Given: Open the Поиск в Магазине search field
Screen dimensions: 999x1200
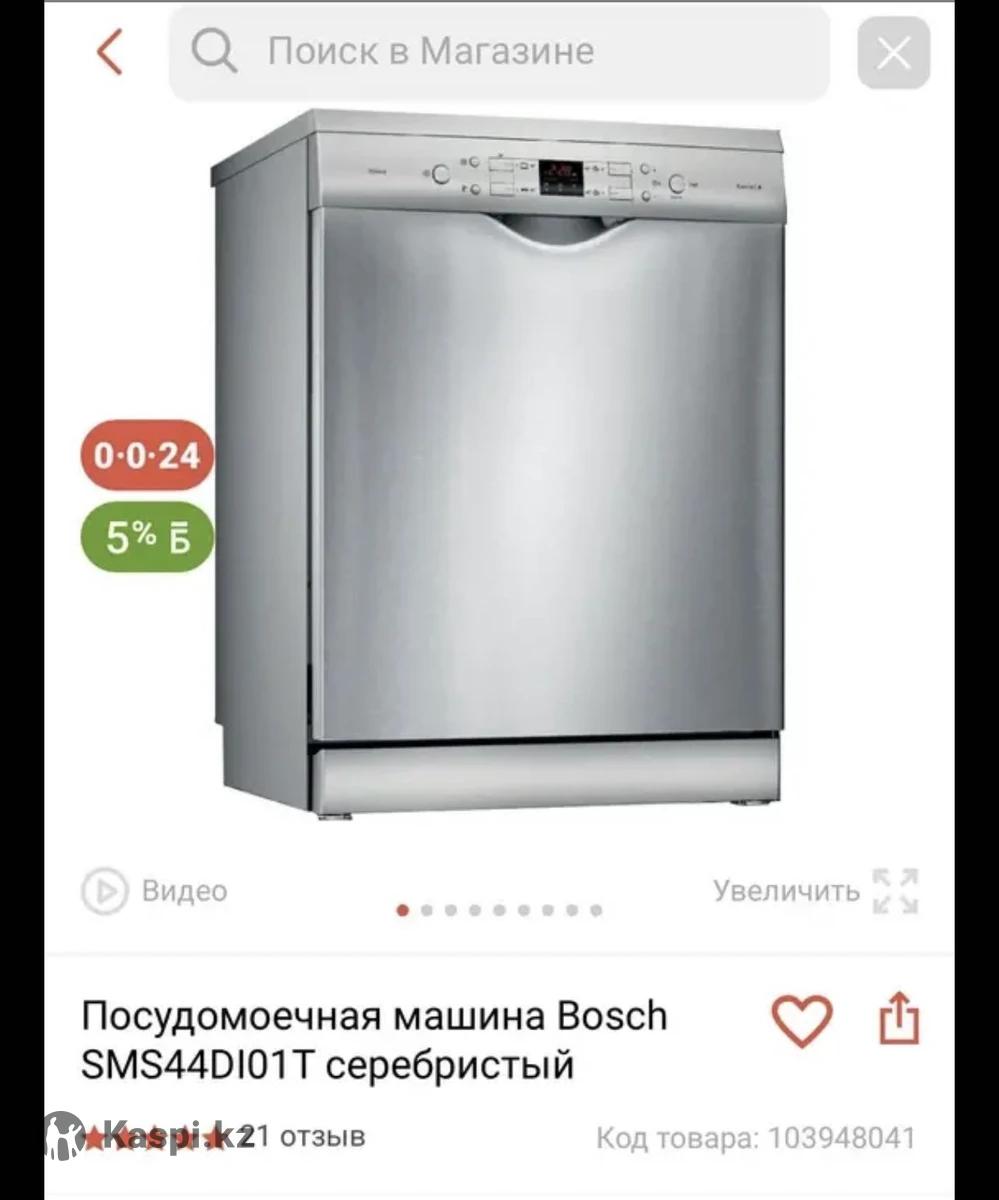Looking at the screenshot, I should tap(500, 52).
